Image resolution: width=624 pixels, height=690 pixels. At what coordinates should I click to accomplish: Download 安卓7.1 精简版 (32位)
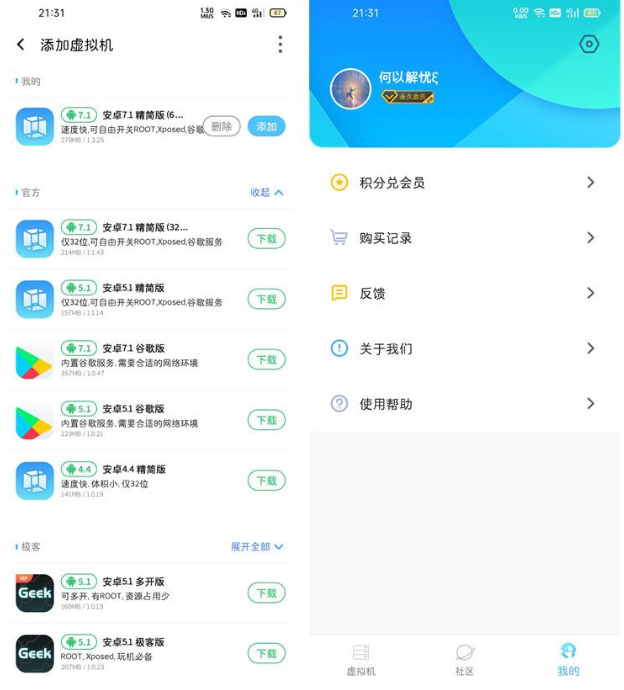coord(266,239)
